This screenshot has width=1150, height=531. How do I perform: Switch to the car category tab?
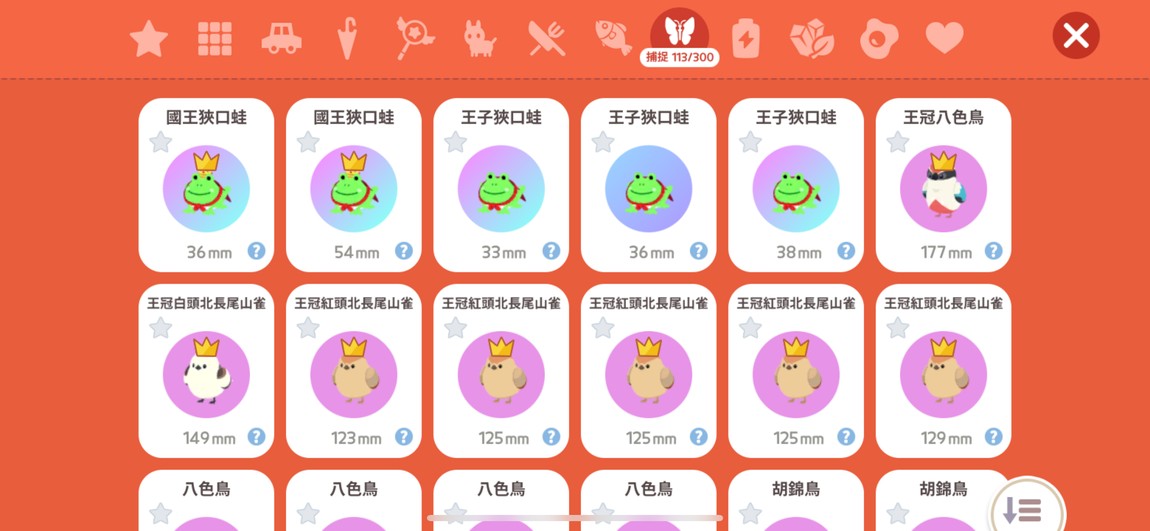pos(281,39)
